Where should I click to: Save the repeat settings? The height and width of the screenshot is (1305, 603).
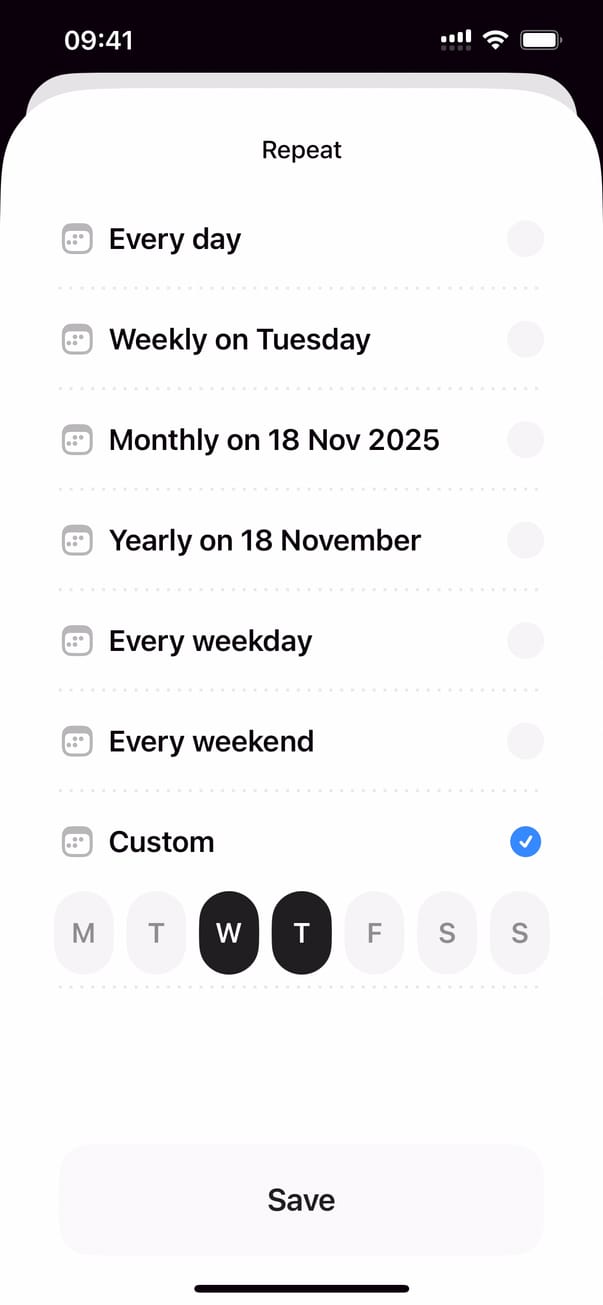pyautogui.click(x=301, y=1200)
